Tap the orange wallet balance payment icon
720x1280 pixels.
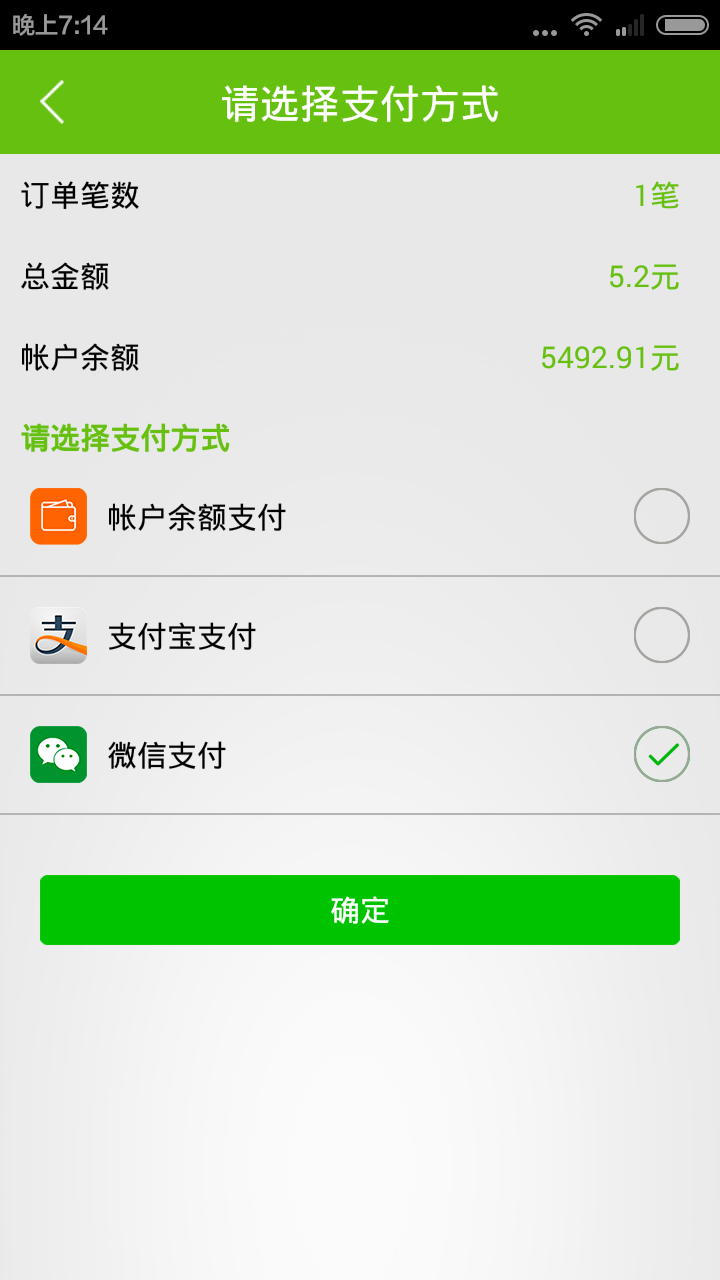pyautogui.click(x=58, y=516)
